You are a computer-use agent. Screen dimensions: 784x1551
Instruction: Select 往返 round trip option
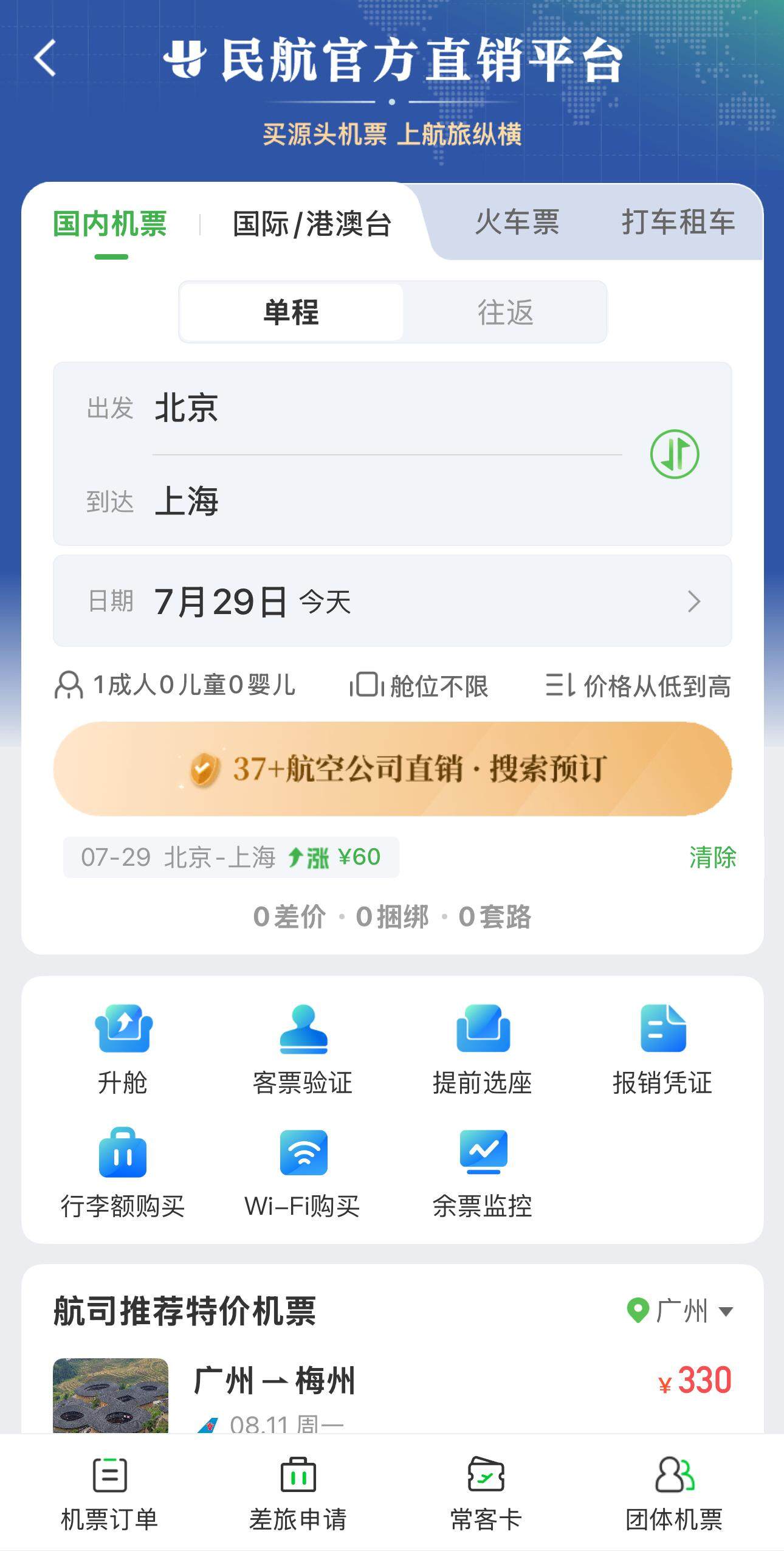click(504, 313)
